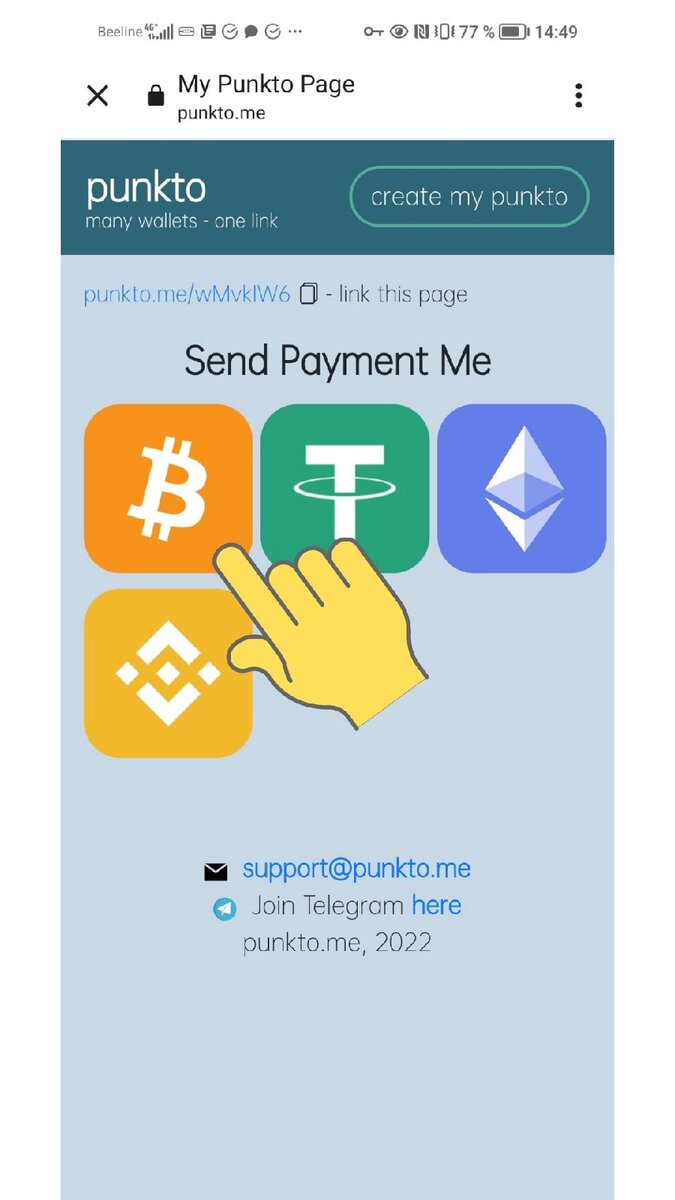
Task: Open the punkto.me/wMvkIW6 page link
Action: (187, 294)
